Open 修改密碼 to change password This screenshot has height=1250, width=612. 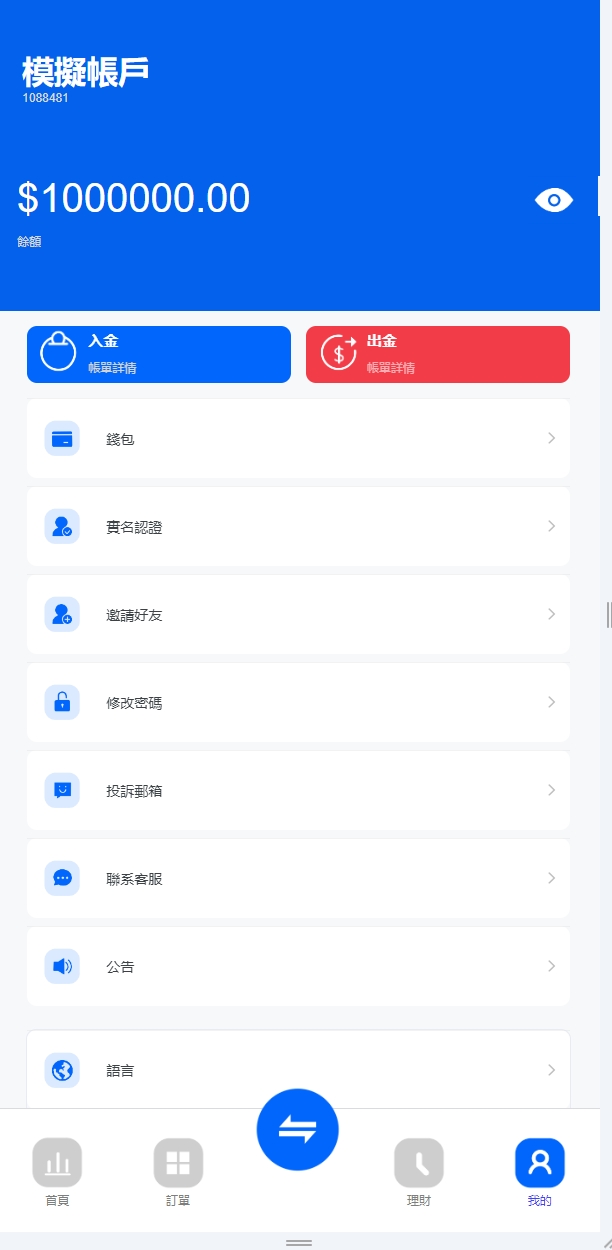[298, 703]
